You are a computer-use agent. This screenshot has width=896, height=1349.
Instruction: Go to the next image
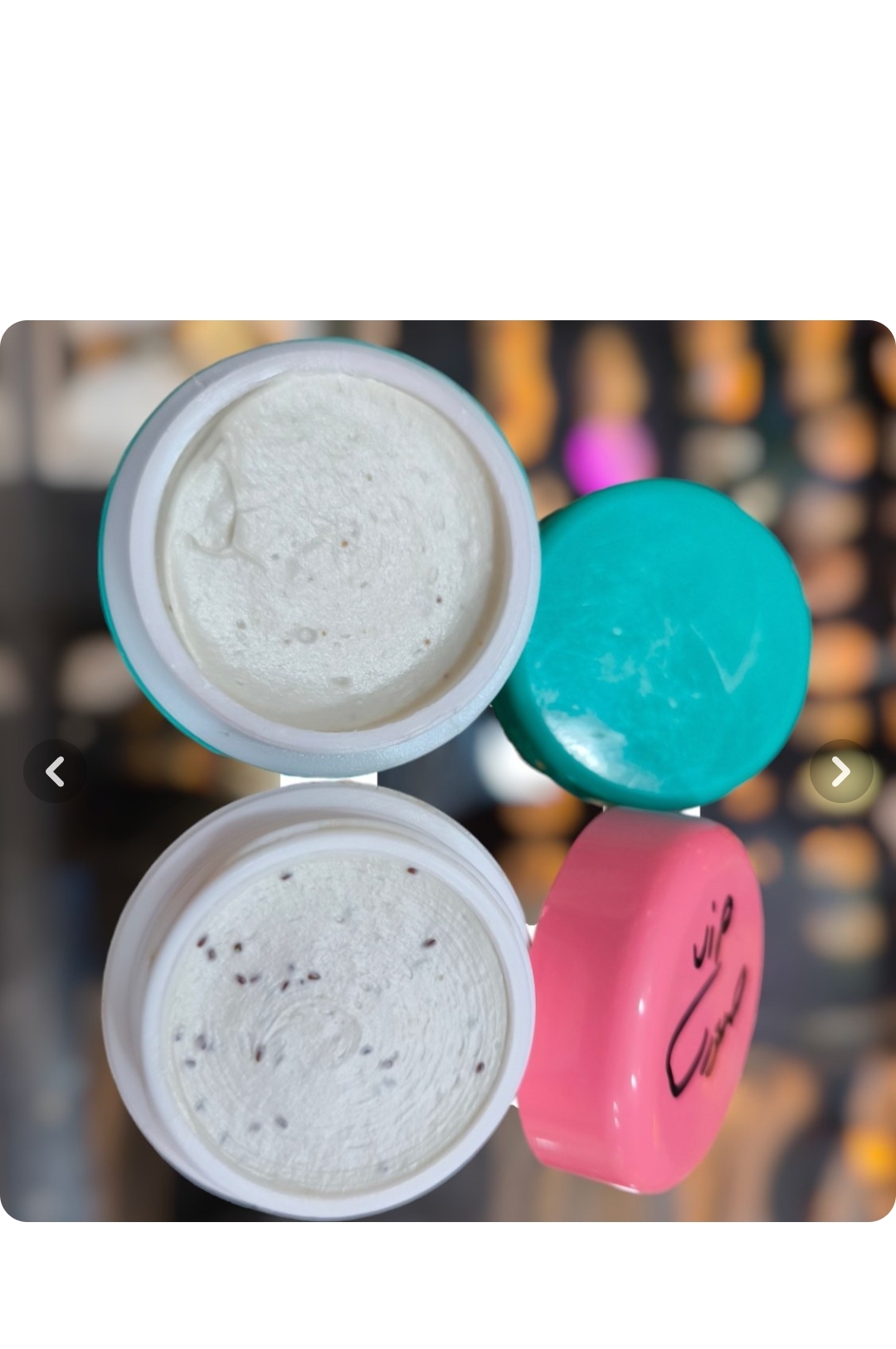pyautogui.click(x=840, y=771)
